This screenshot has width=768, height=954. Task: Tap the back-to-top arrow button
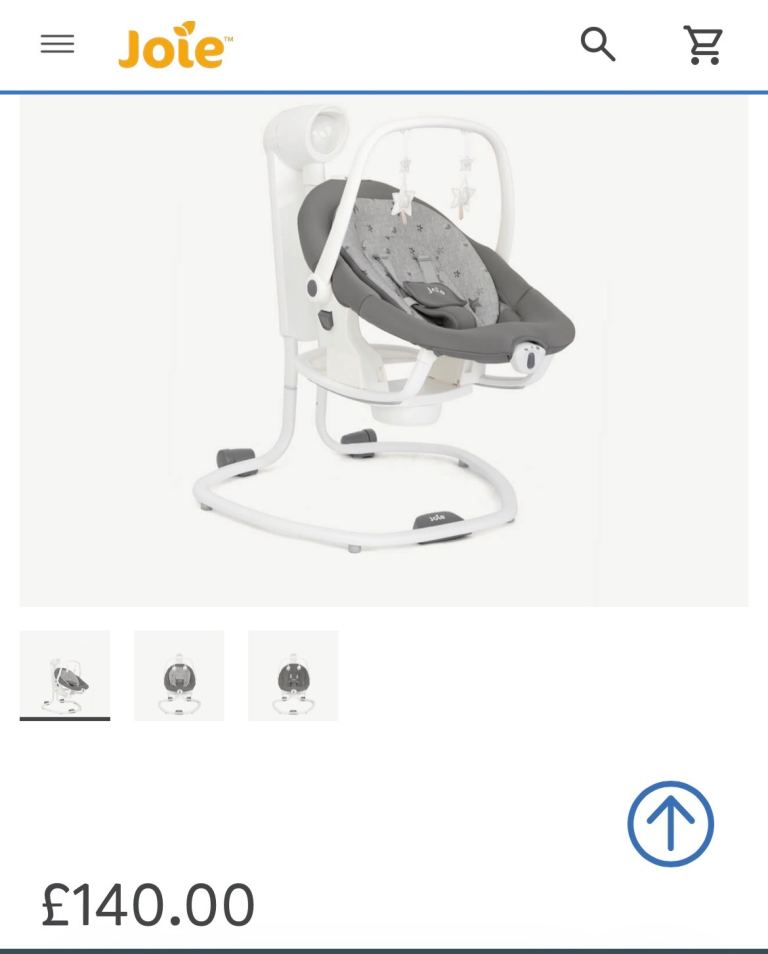670,823
